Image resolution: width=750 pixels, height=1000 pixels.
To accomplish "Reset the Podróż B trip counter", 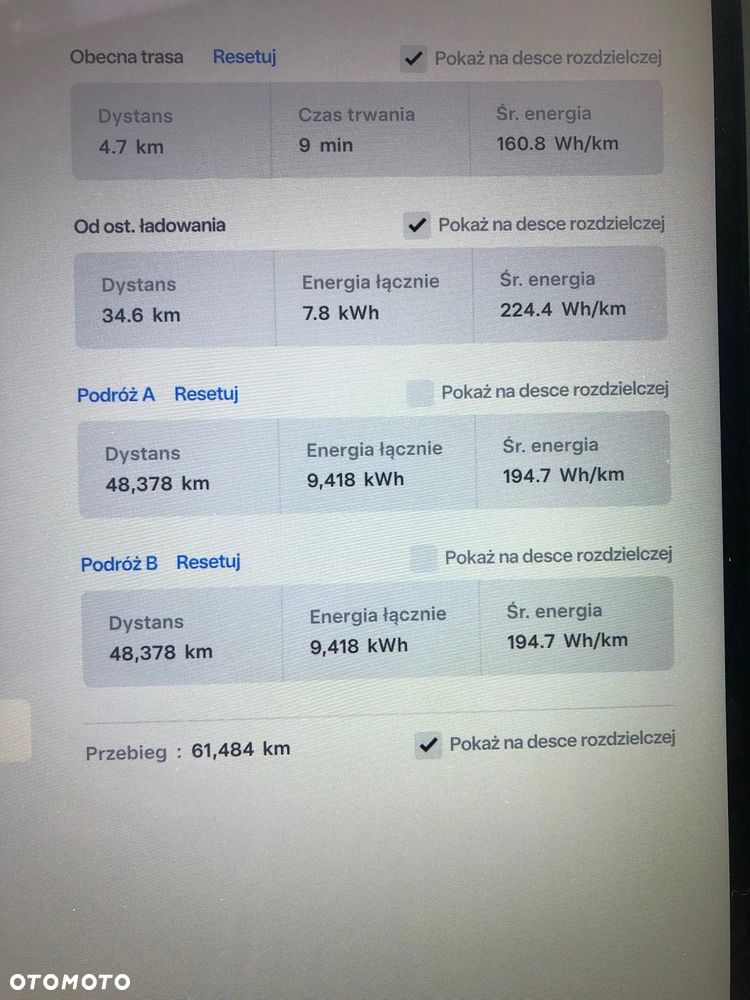I will coord(208,562).
